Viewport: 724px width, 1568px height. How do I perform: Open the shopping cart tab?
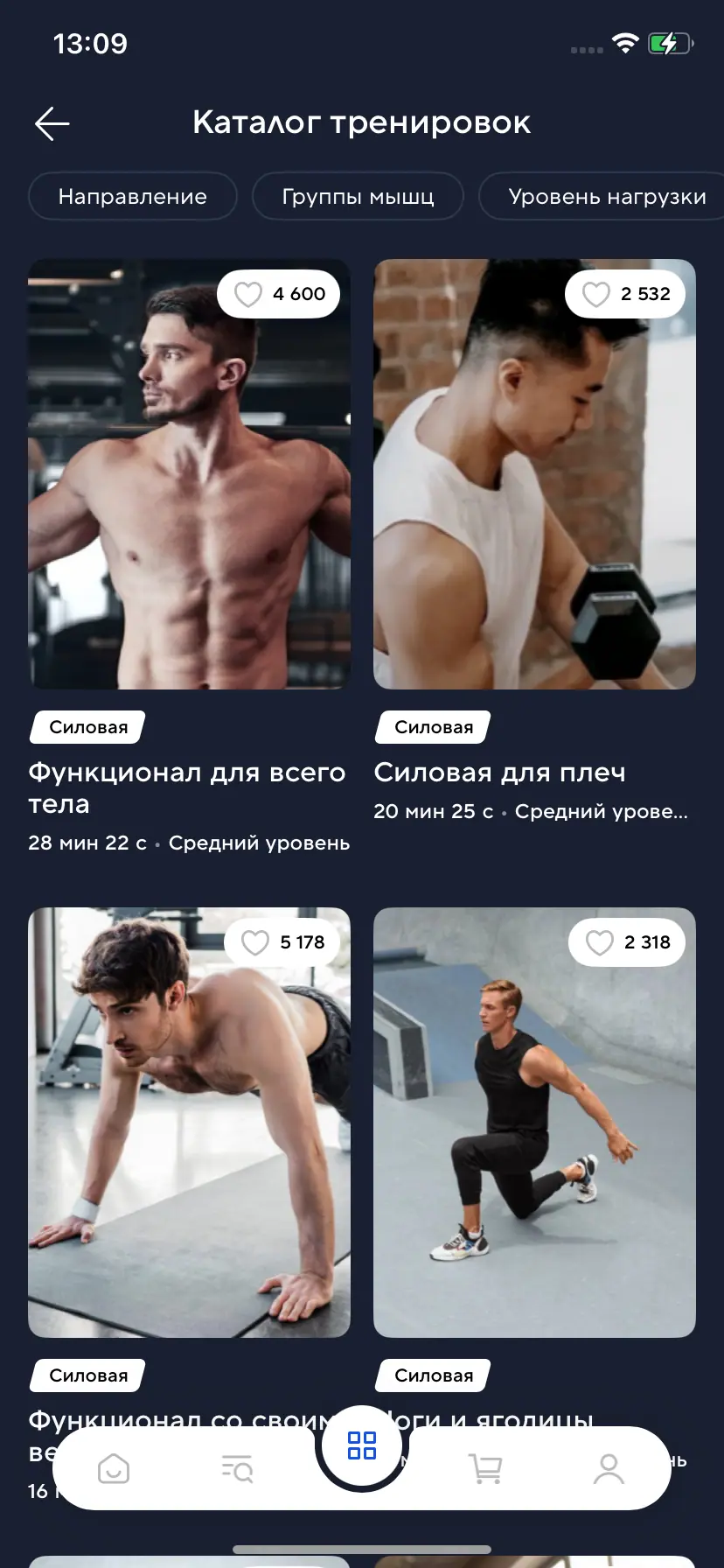486,1468
